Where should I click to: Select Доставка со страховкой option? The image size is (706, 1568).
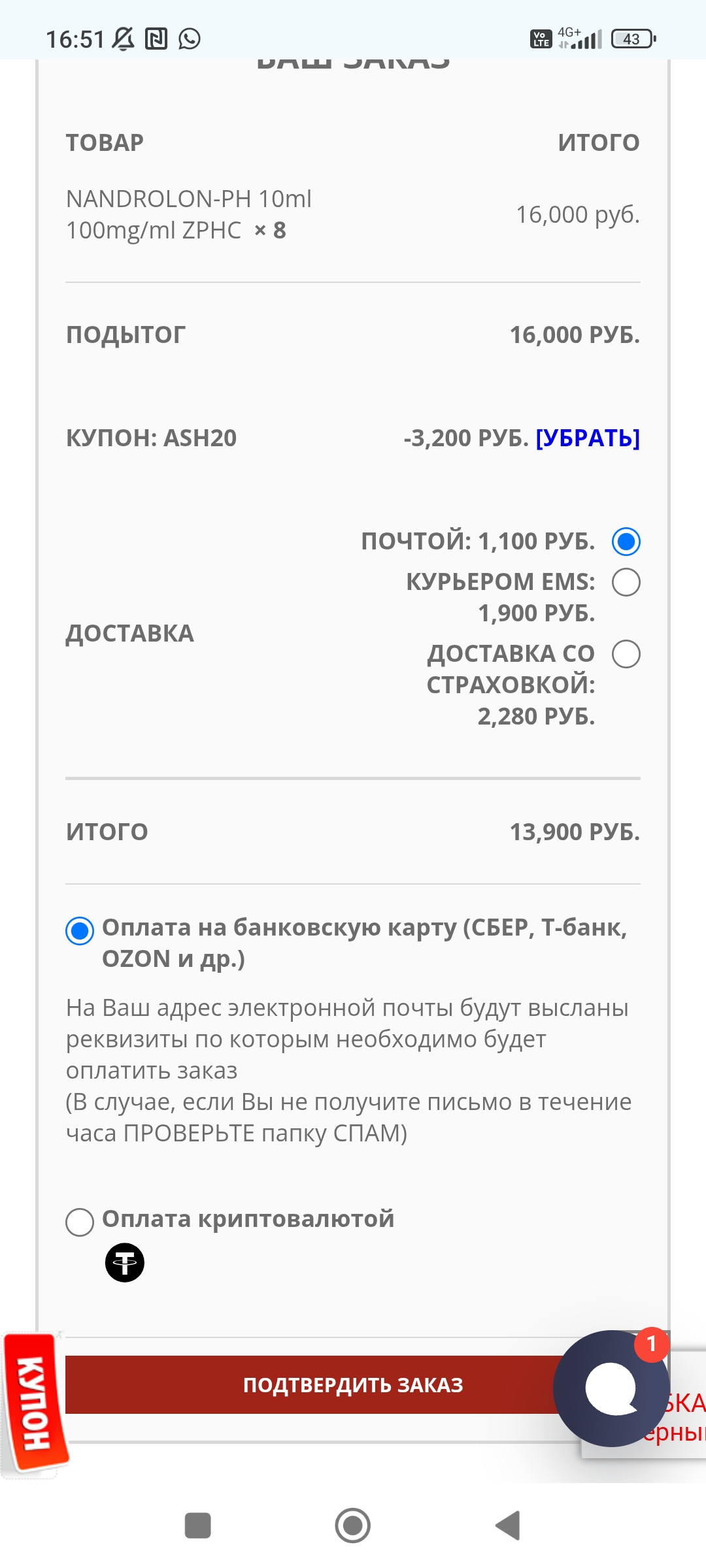tap(626, 654)
